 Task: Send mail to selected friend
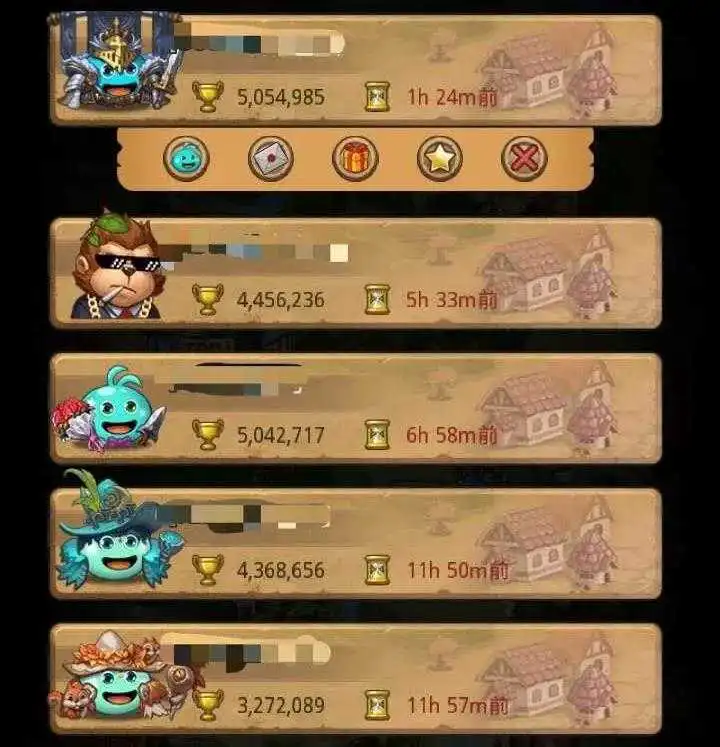click(270, 158)
